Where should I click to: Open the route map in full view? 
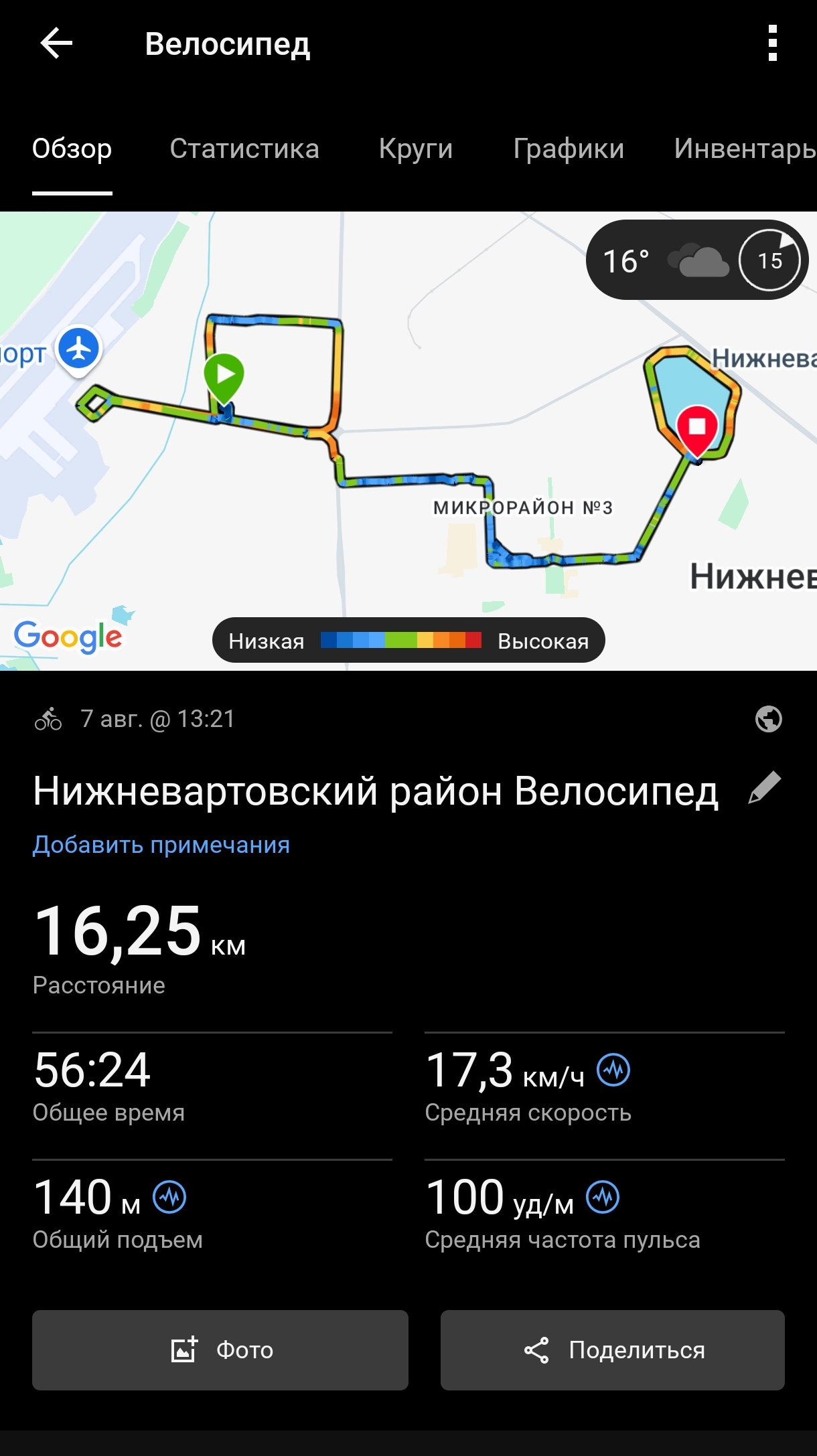[x=408, y=441]
